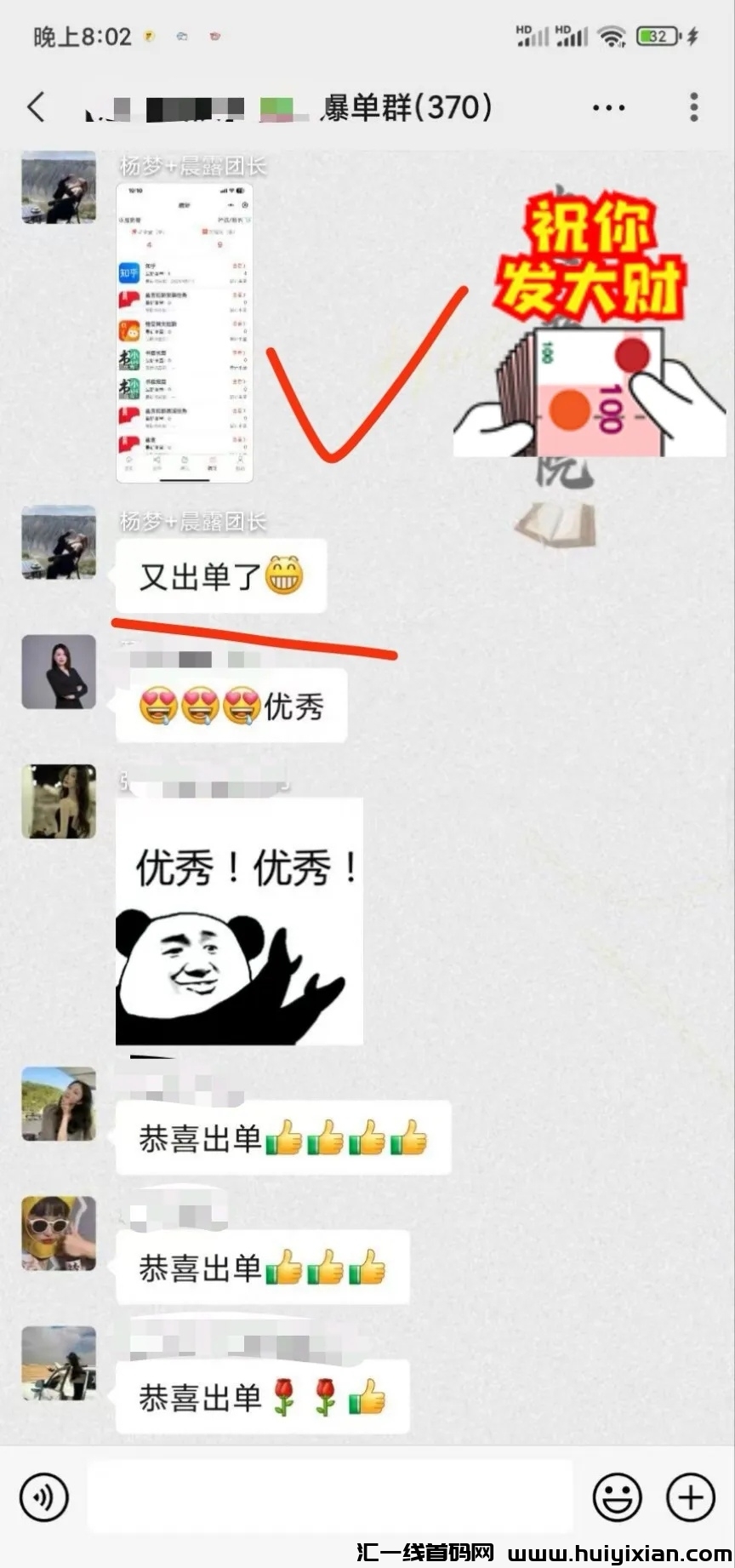Screen dimensions: 735x1568
Task: Open the vertical three-dot overflow menu
Action: click(x=694, y=107)
